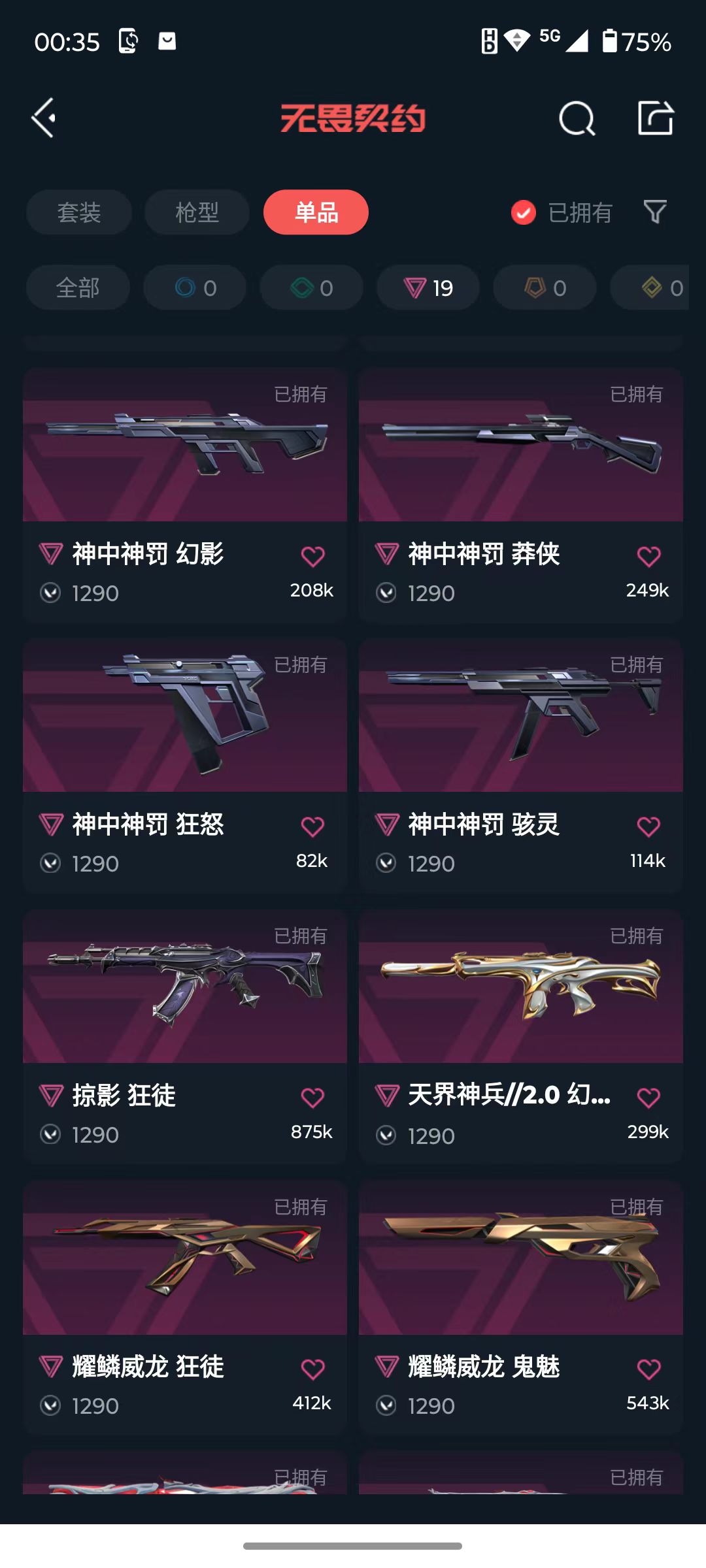
Task: Tap the heart on 神中神罚 骇灵
Action: pos(648,827)
